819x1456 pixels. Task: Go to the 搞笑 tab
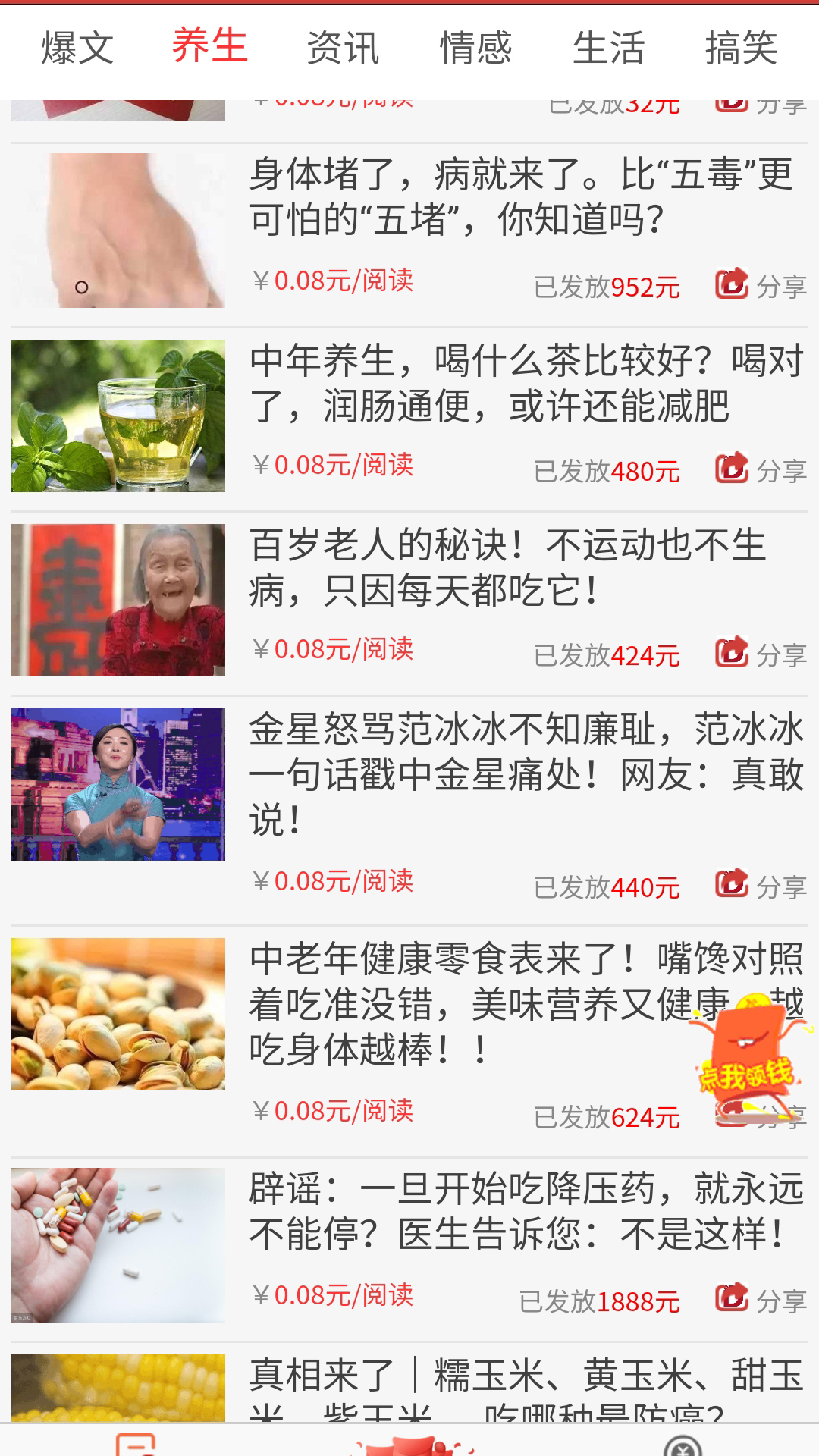click(741, 49)
